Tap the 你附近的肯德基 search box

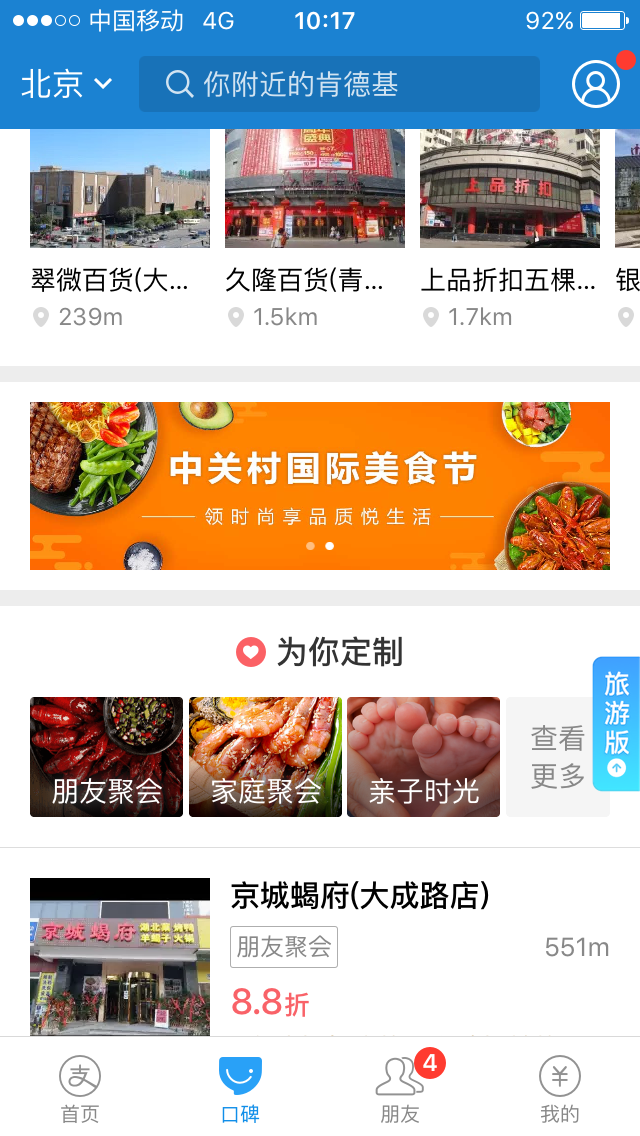point(339,84)
